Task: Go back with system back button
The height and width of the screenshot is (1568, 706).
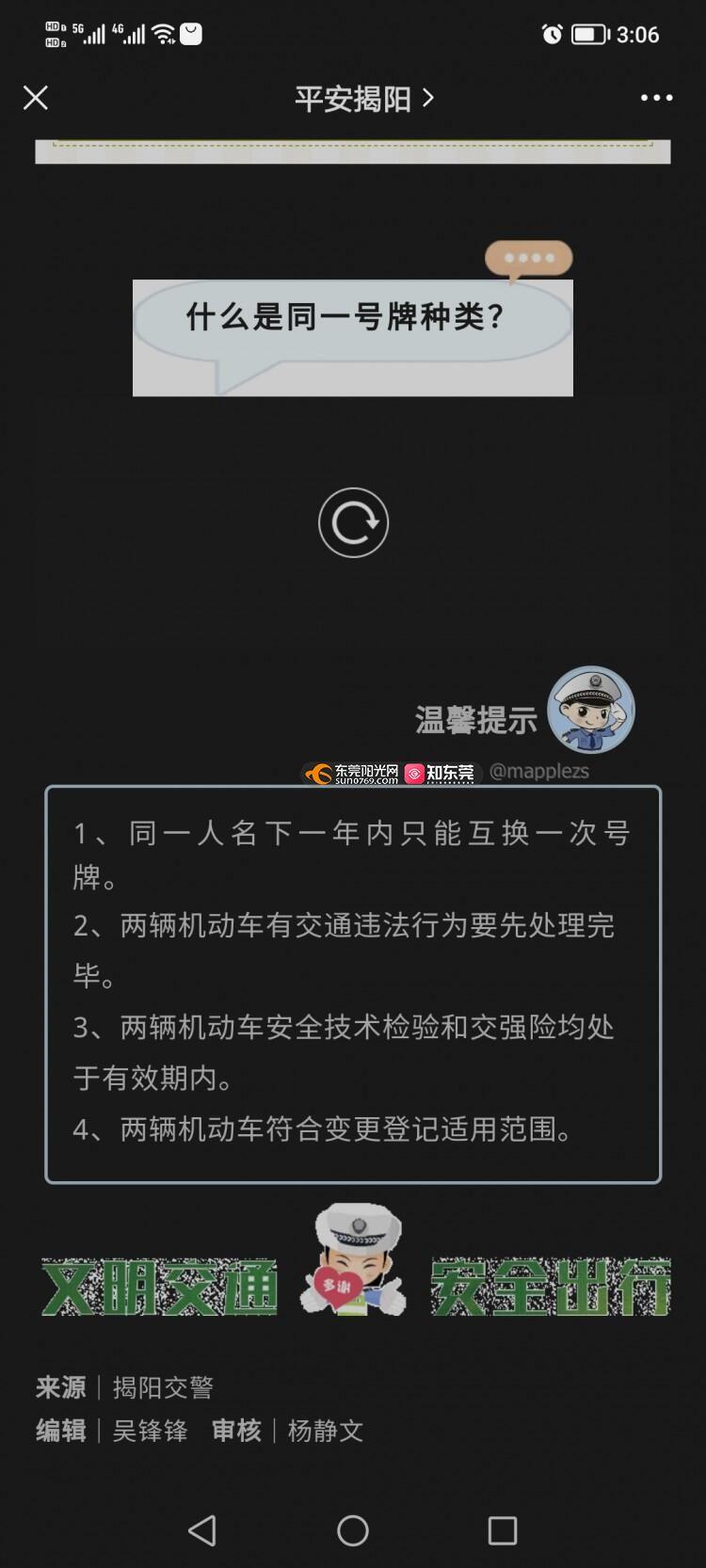Action: (202, 1530)
